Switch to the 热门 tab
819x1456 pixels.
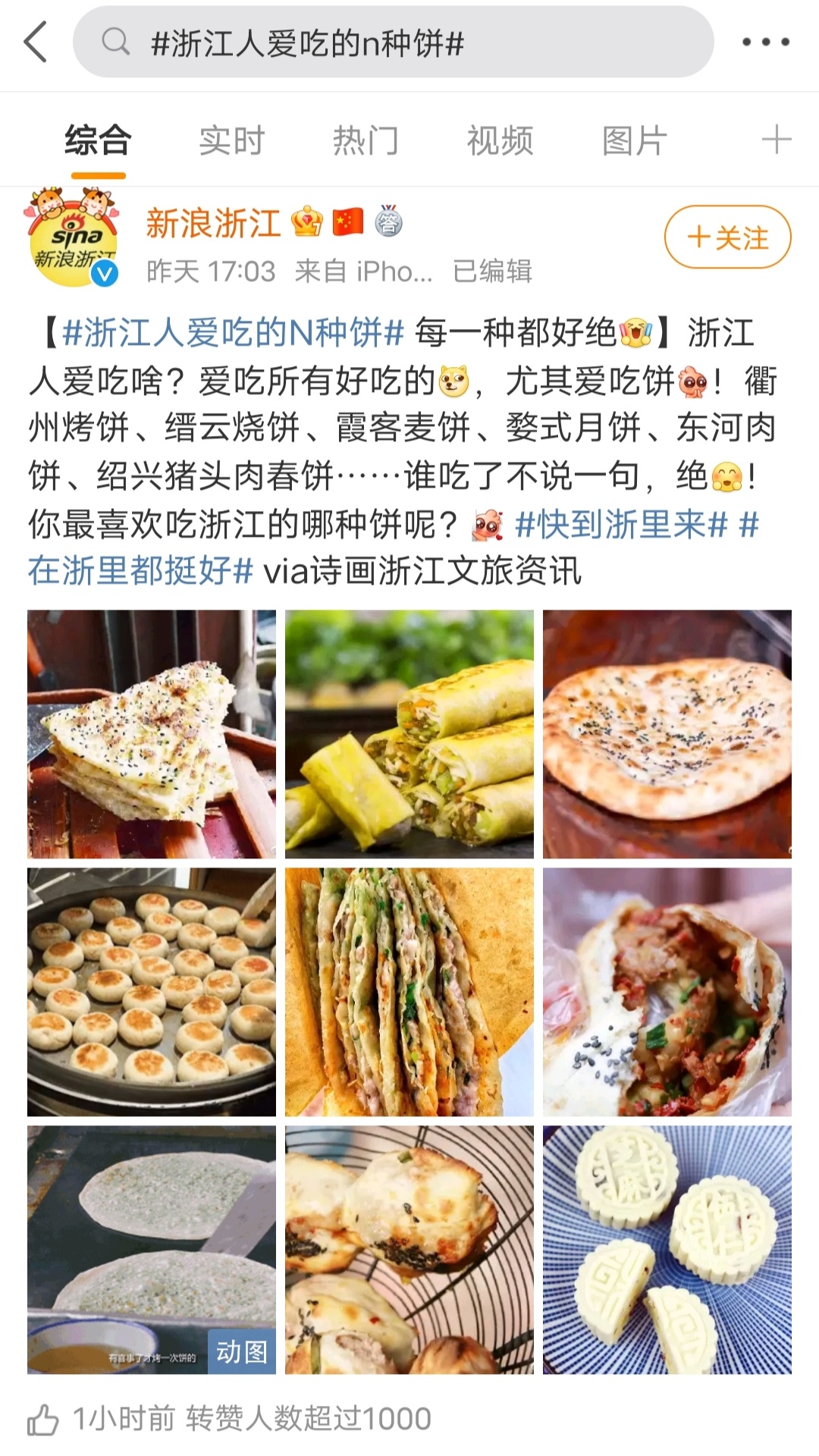tap(366, 141)
